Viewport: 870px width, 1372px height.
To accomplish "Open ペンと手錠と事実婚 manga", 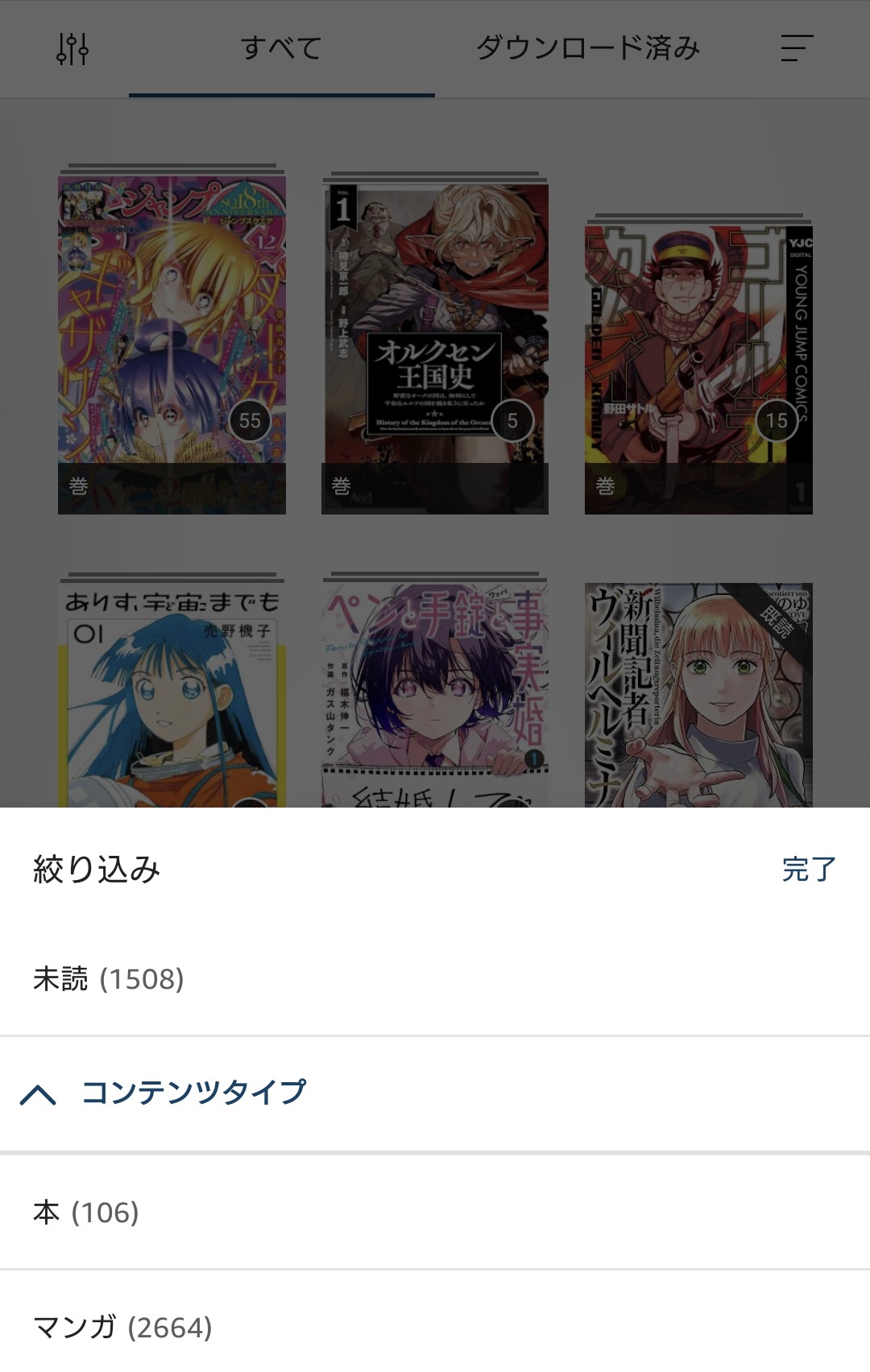I will pos(435,694).
